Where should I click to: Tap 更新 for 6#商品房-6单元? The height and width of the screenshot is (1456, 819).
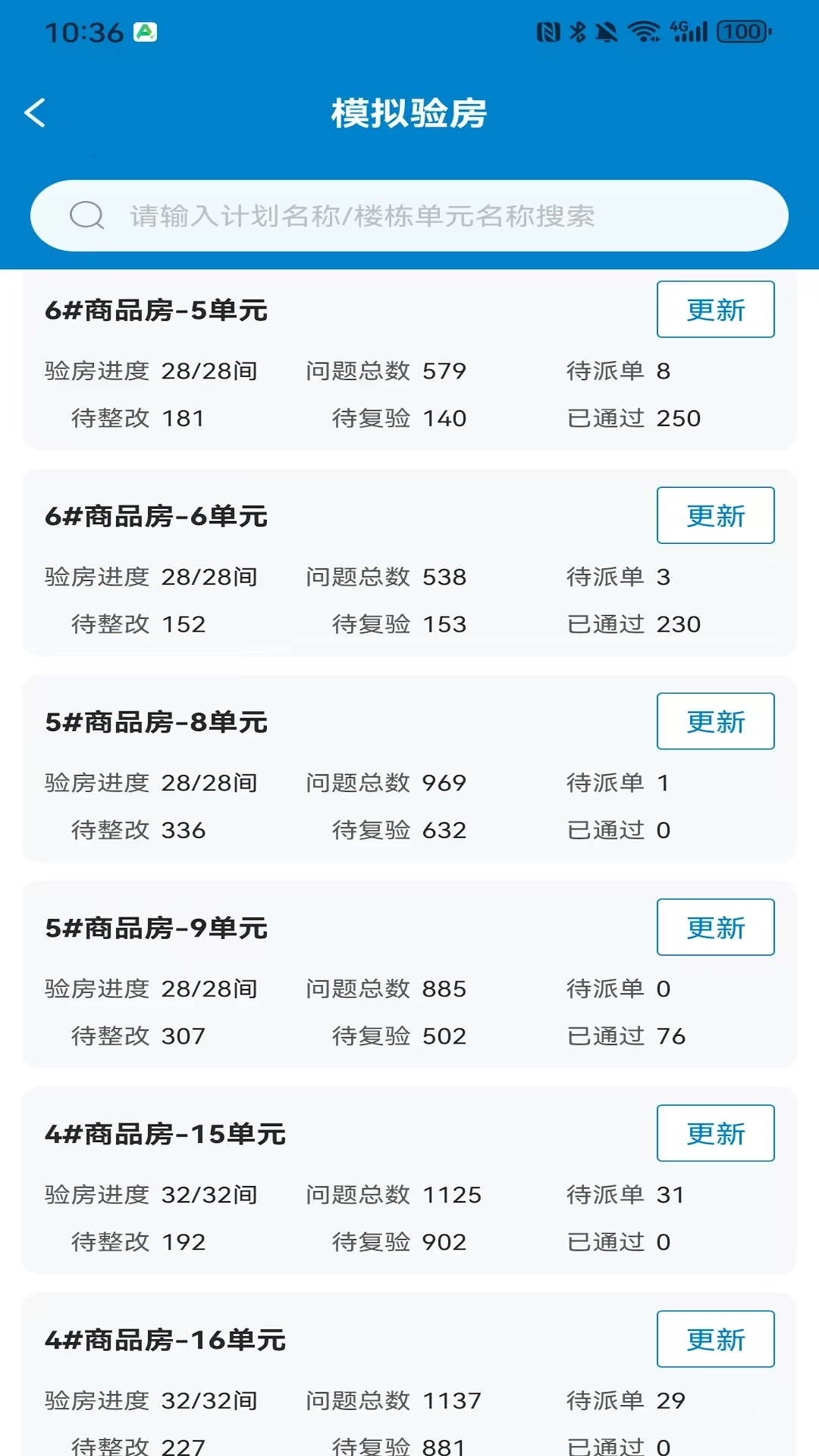pyautogui.click(x=715, y=515)
